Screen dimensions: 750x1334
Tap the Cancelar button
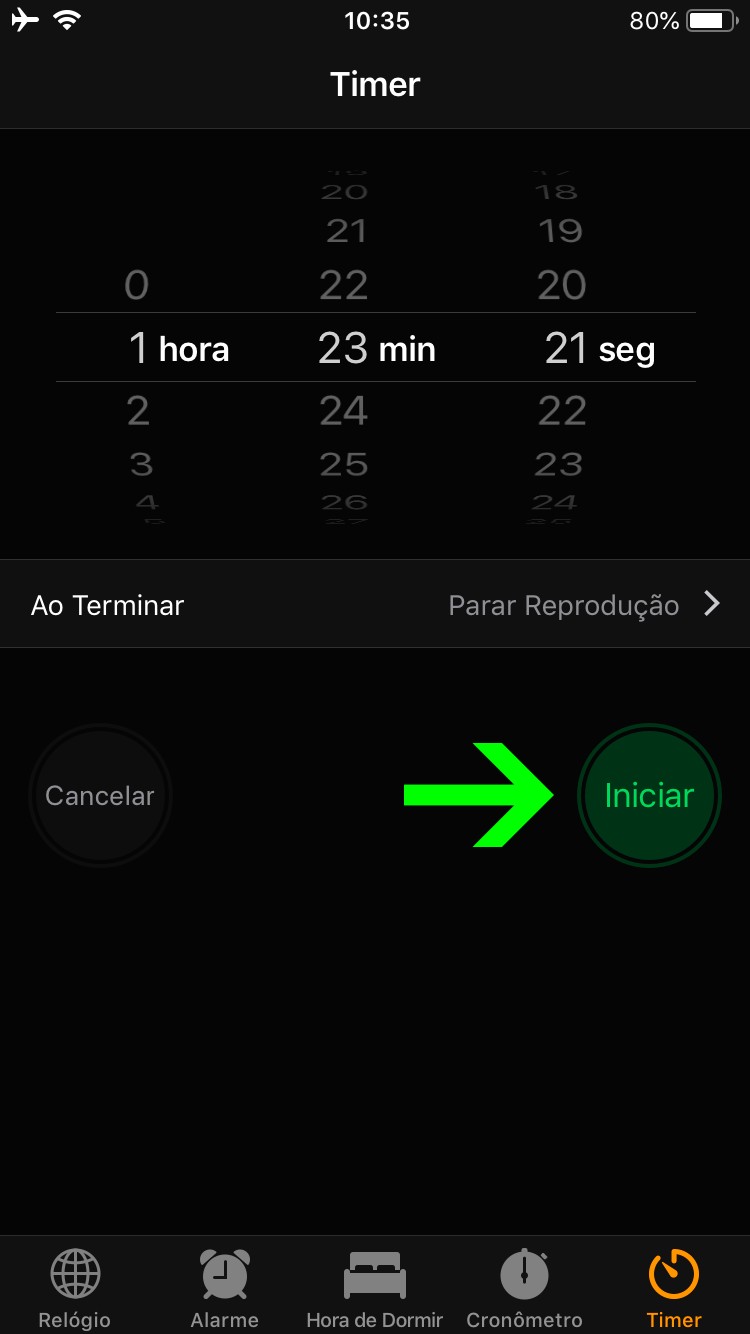tap(100, 796)
